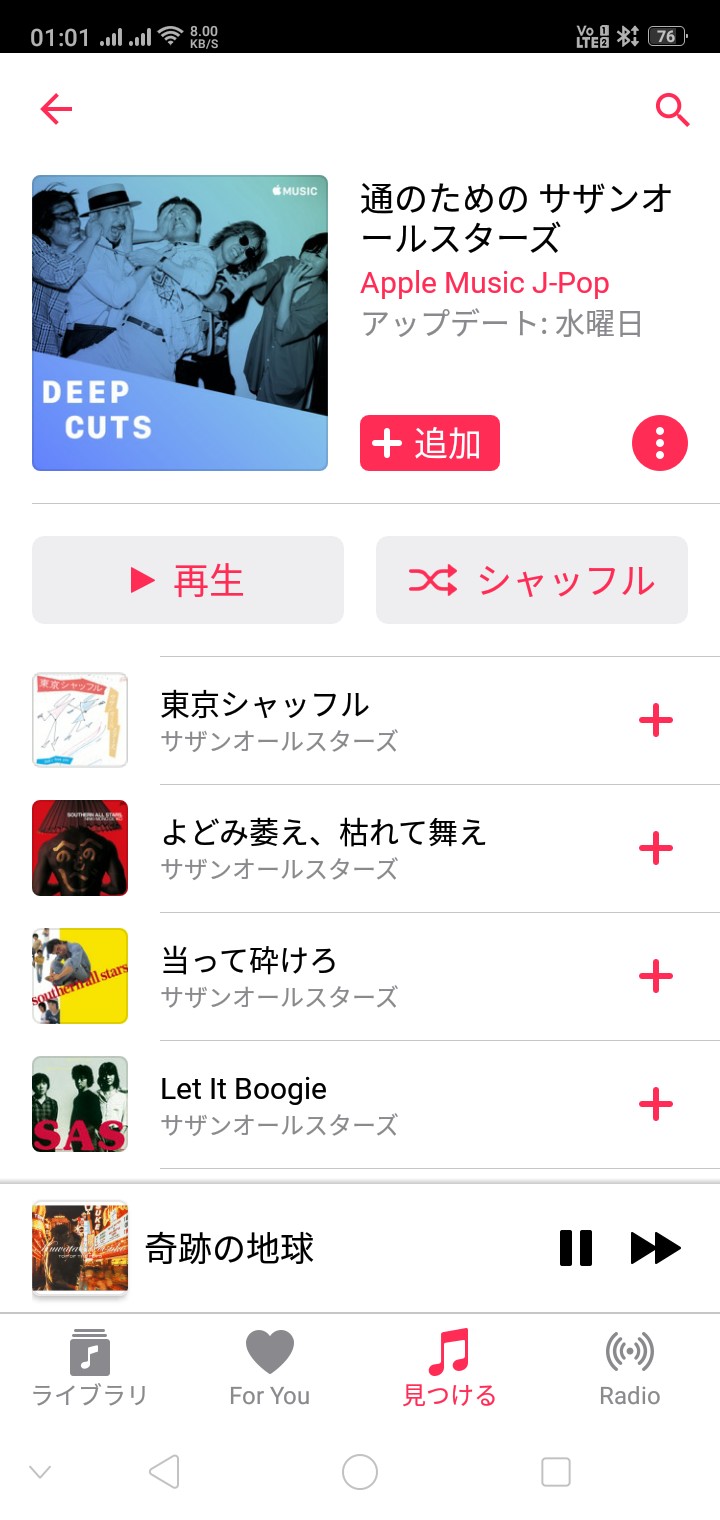Image resolution: width=720 pixels, height=1520 pixels.
Task: Add 東京シャッフル to library
Action: tap(656, 720)
